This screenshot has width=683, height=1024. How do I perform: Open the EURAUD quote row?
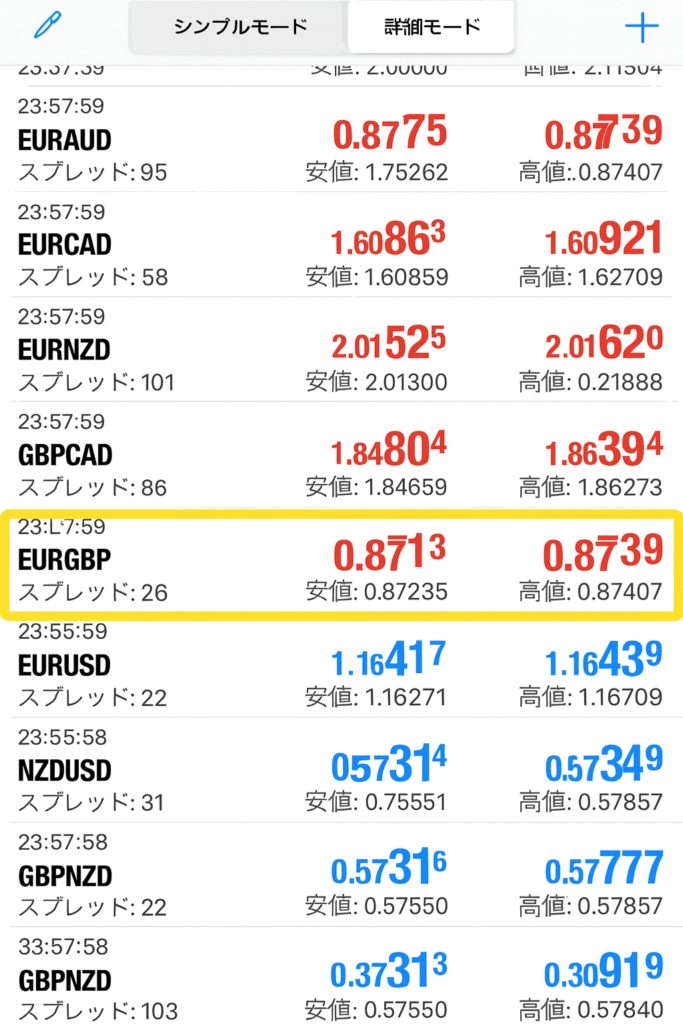pos(341,140)
